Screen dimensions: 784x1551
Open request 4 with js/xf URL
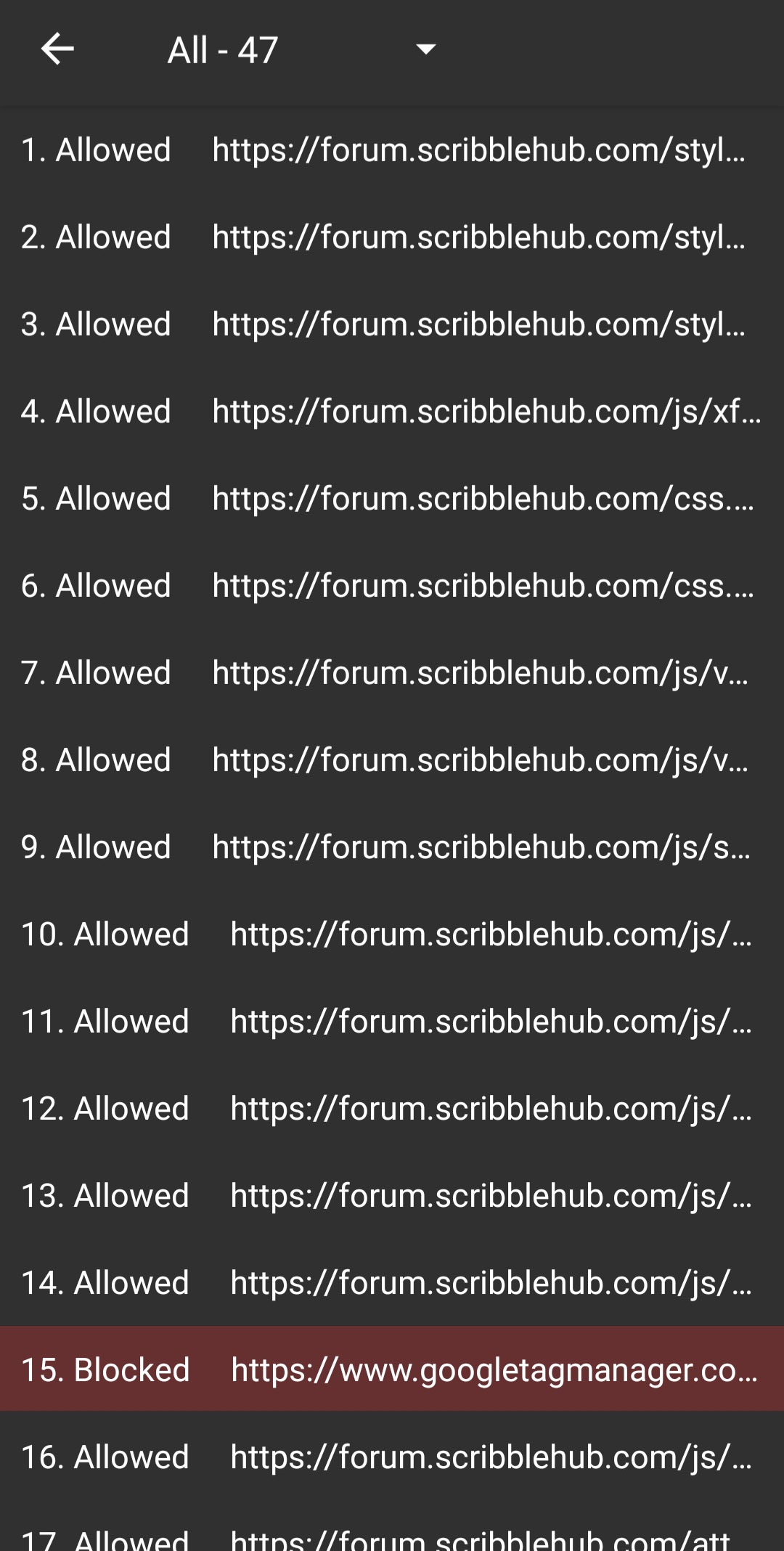392,412
